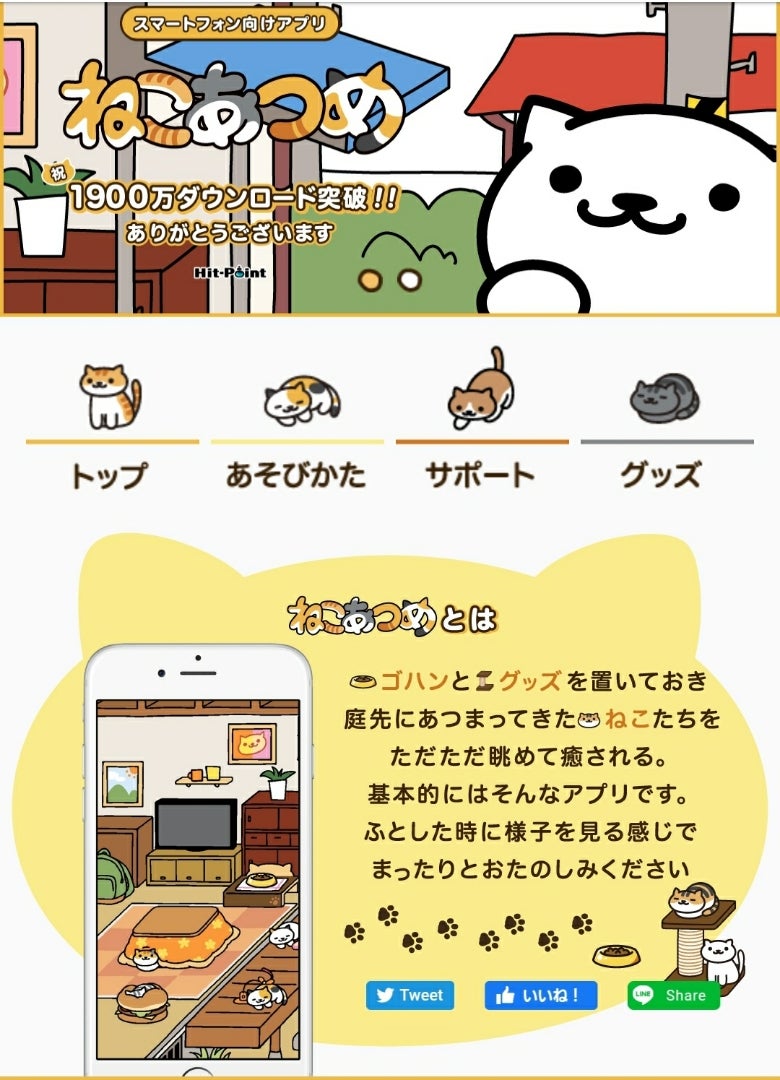This screenshot has height=1080, width=780.
Task: Like the page with いいね! button
Action: (x=541, y=995)
